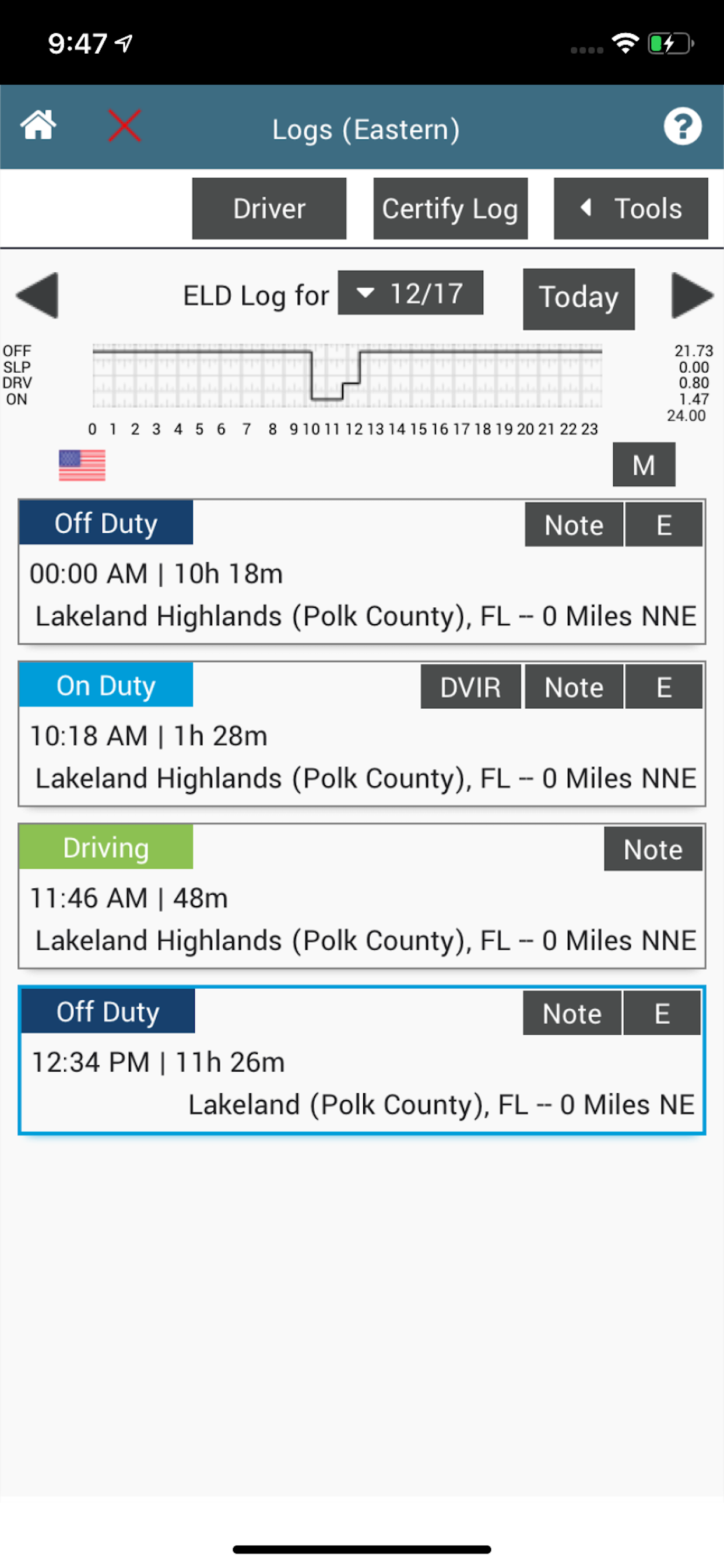Open the DVIR for the On Duty entry

[x=470, y=687]
